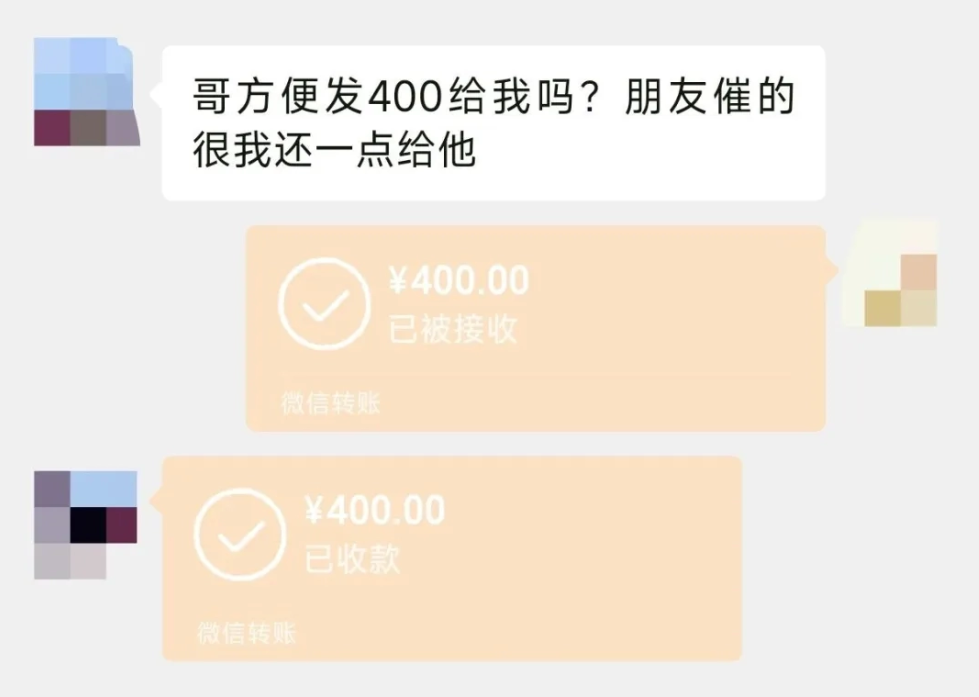Screen dimensions: 979x697
Task: Open the avatar beside the 已收款 transfer
Action: (x=85, y=523)
